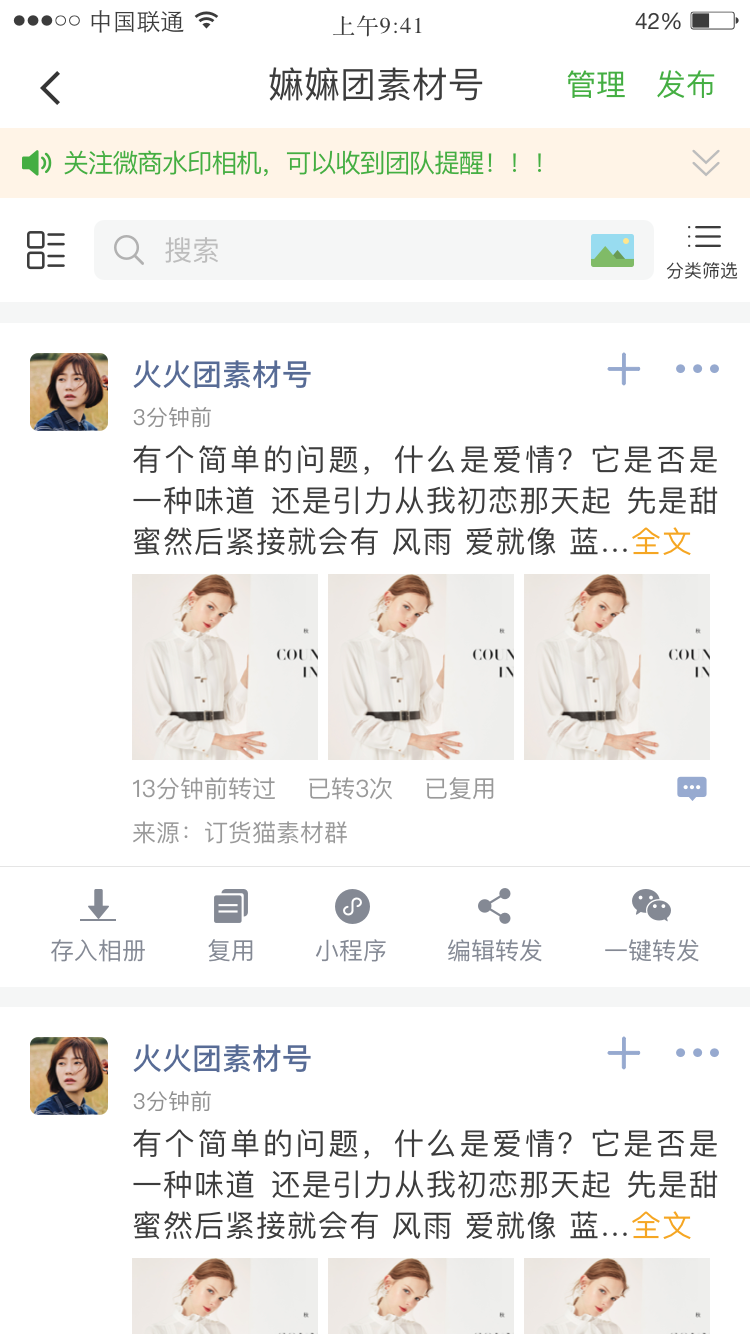Switch the feed layout with the list icon

(46, 250)
